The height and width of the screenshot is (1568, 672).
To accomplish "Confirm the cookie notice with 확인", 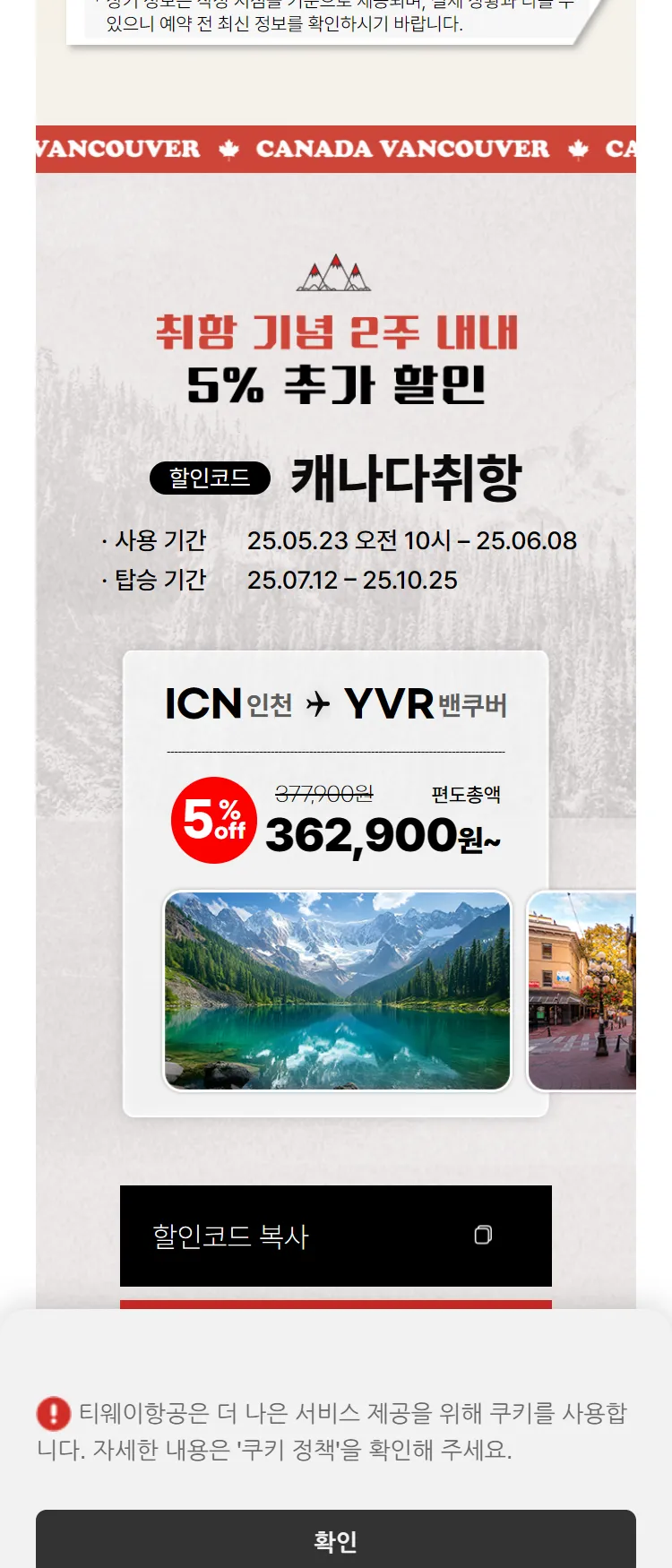I will pyautogui.click(x=335, y=1539).
